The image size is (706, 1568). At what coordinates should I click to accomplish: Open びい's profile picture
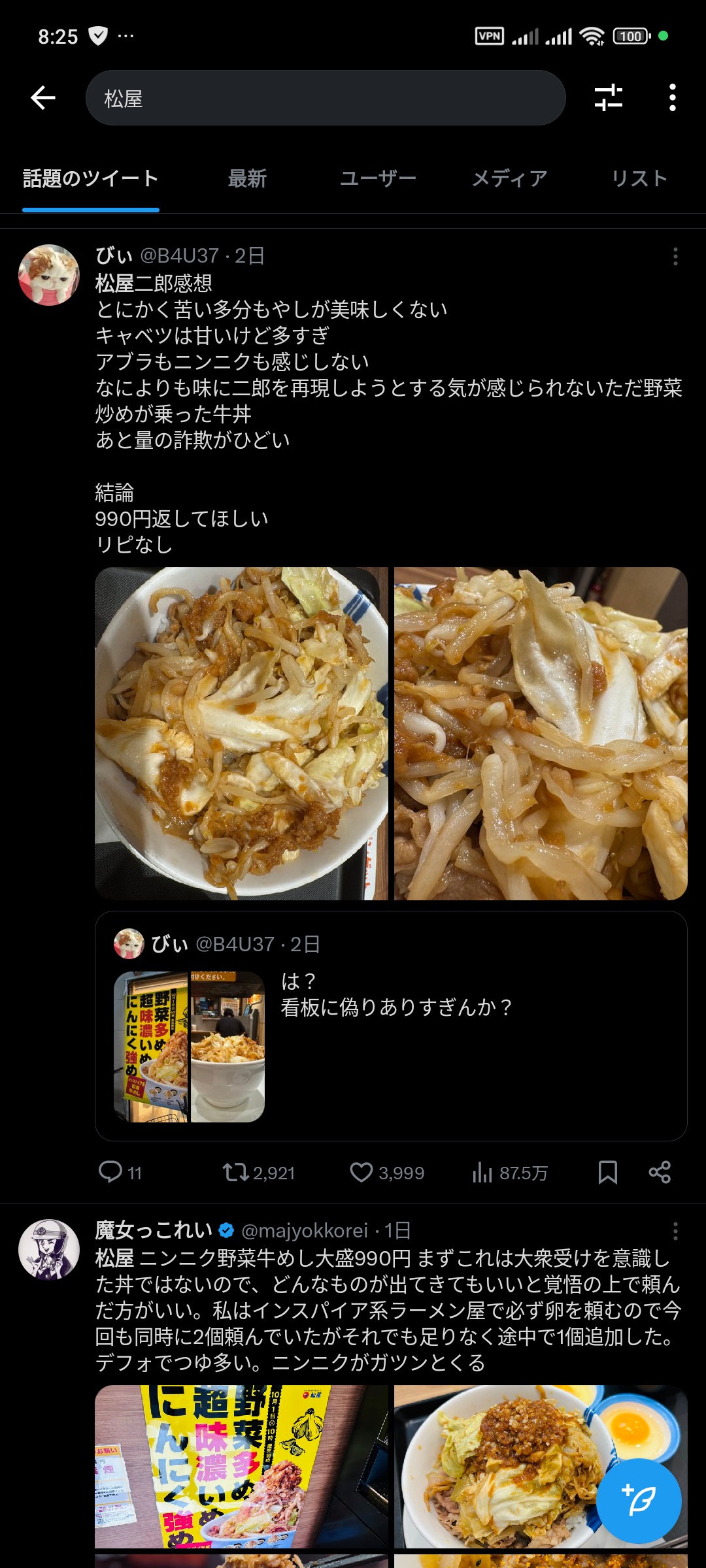point(49,275)
